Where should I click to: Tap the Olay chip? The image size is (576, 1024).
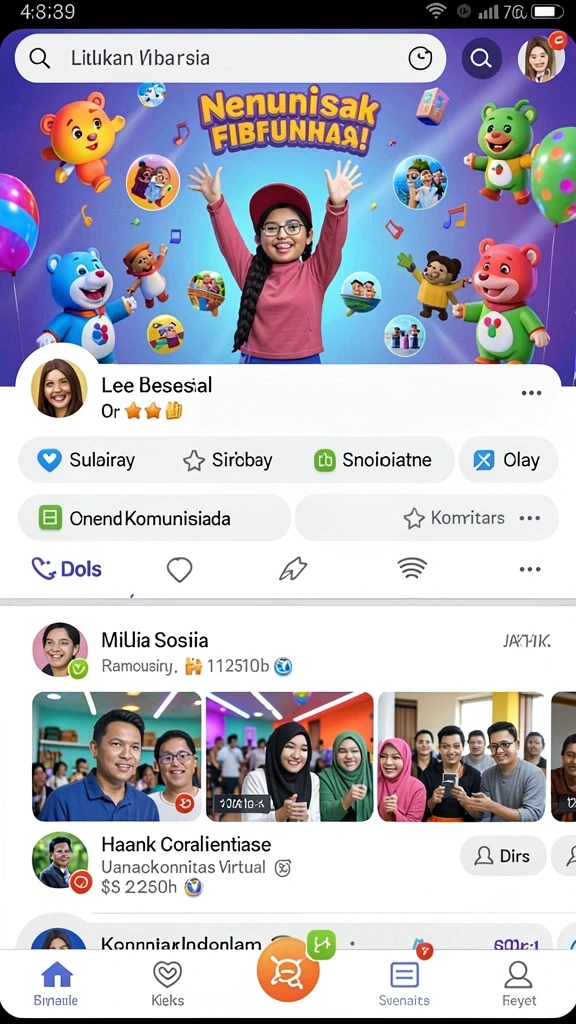tap(508, 460)
